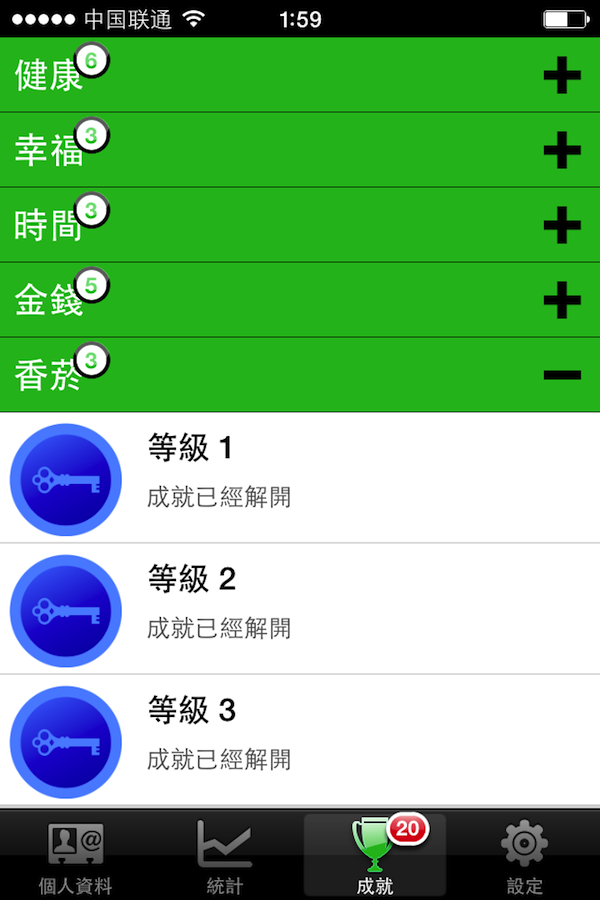Expand the 健康 section
600x900 pixels.
[561, 75]
